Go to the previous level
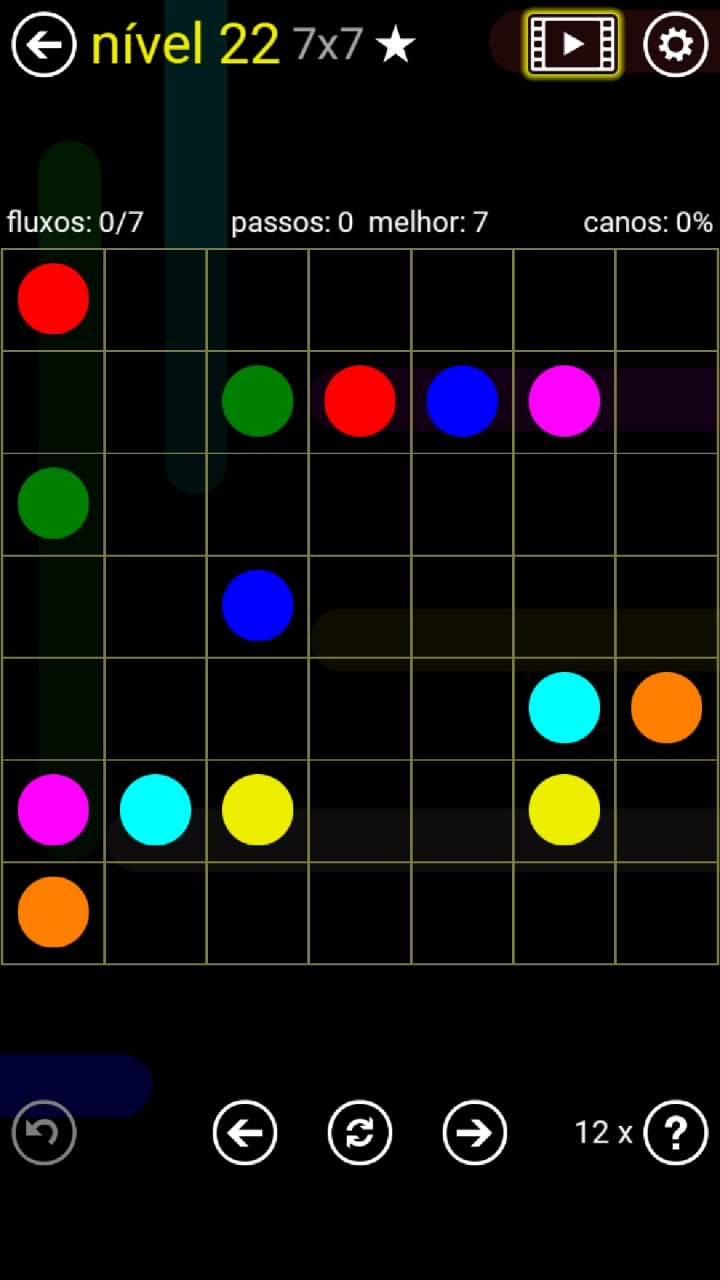Viewport: 720px width, 1280px height. coord(245,1132)
